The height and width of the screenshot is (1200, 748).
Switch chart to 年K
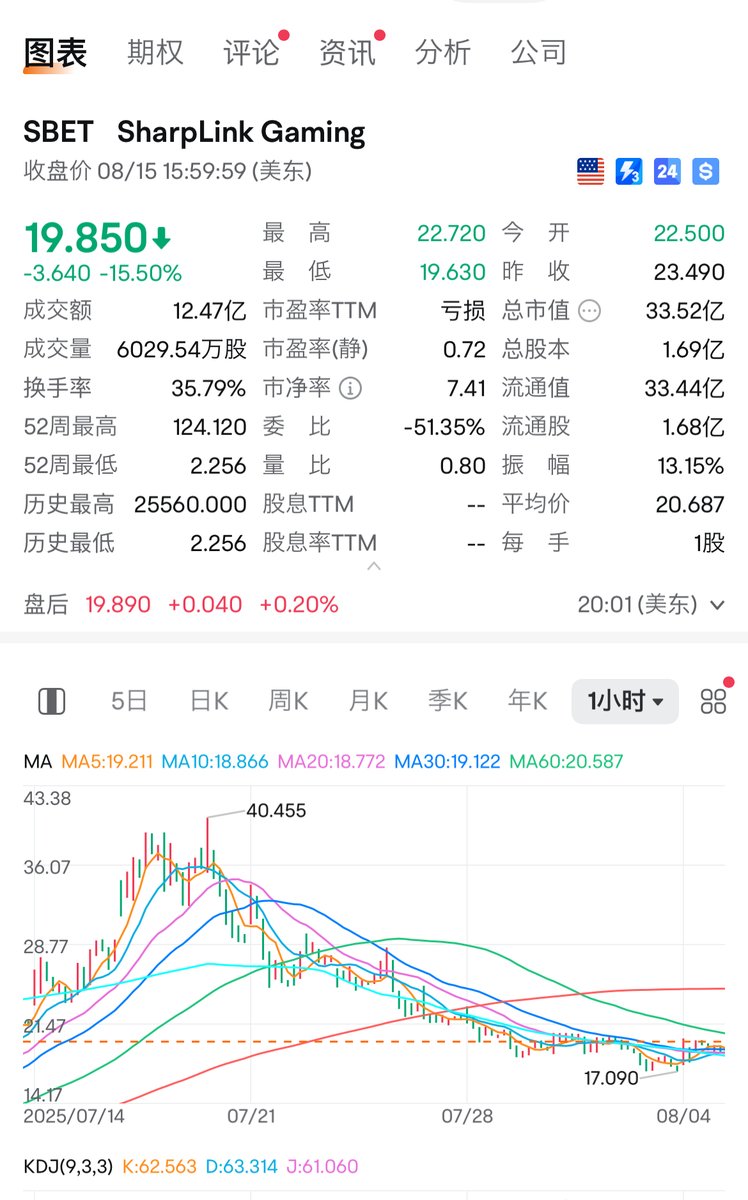[527, 701]
